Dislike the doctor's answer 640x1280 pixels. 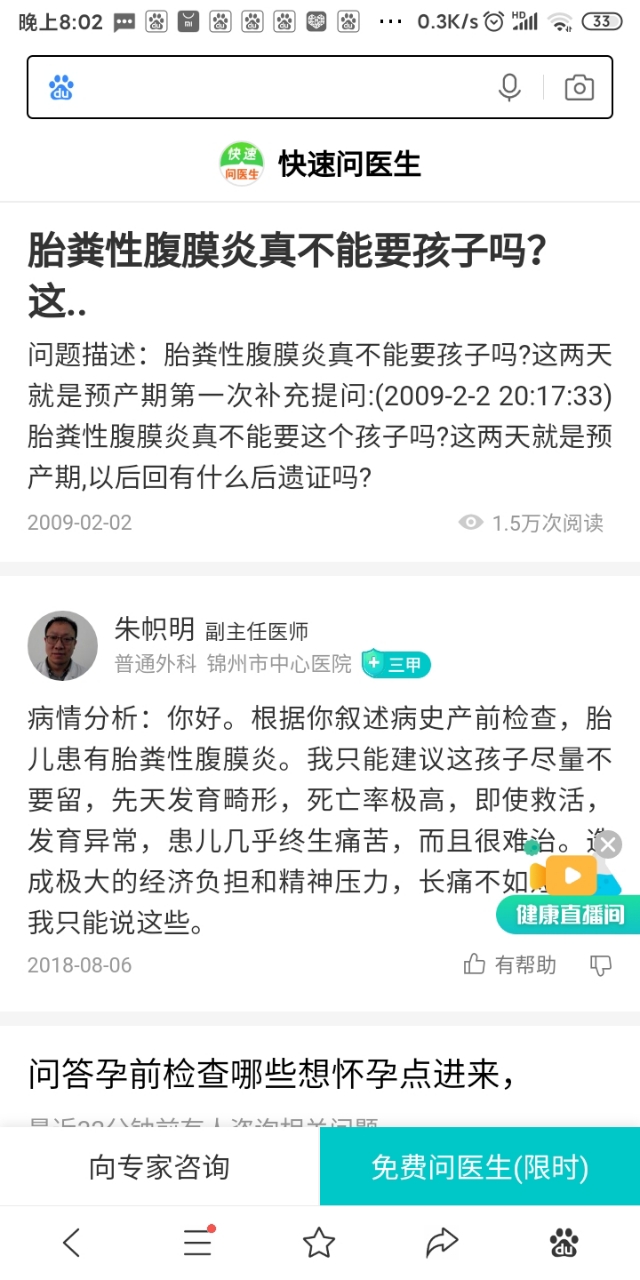click(601, 965)
